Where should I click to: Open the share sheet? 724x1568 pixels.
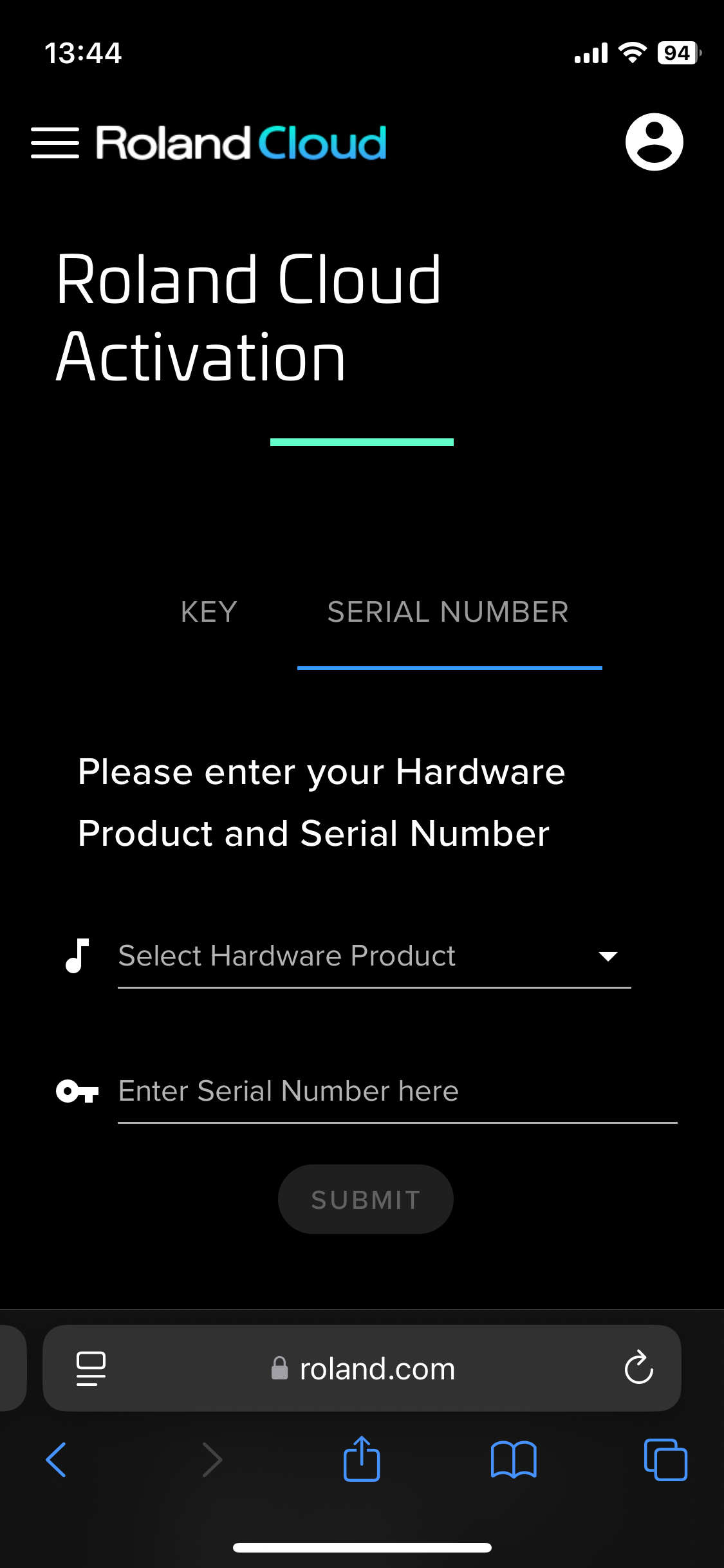coord(362,1459)
